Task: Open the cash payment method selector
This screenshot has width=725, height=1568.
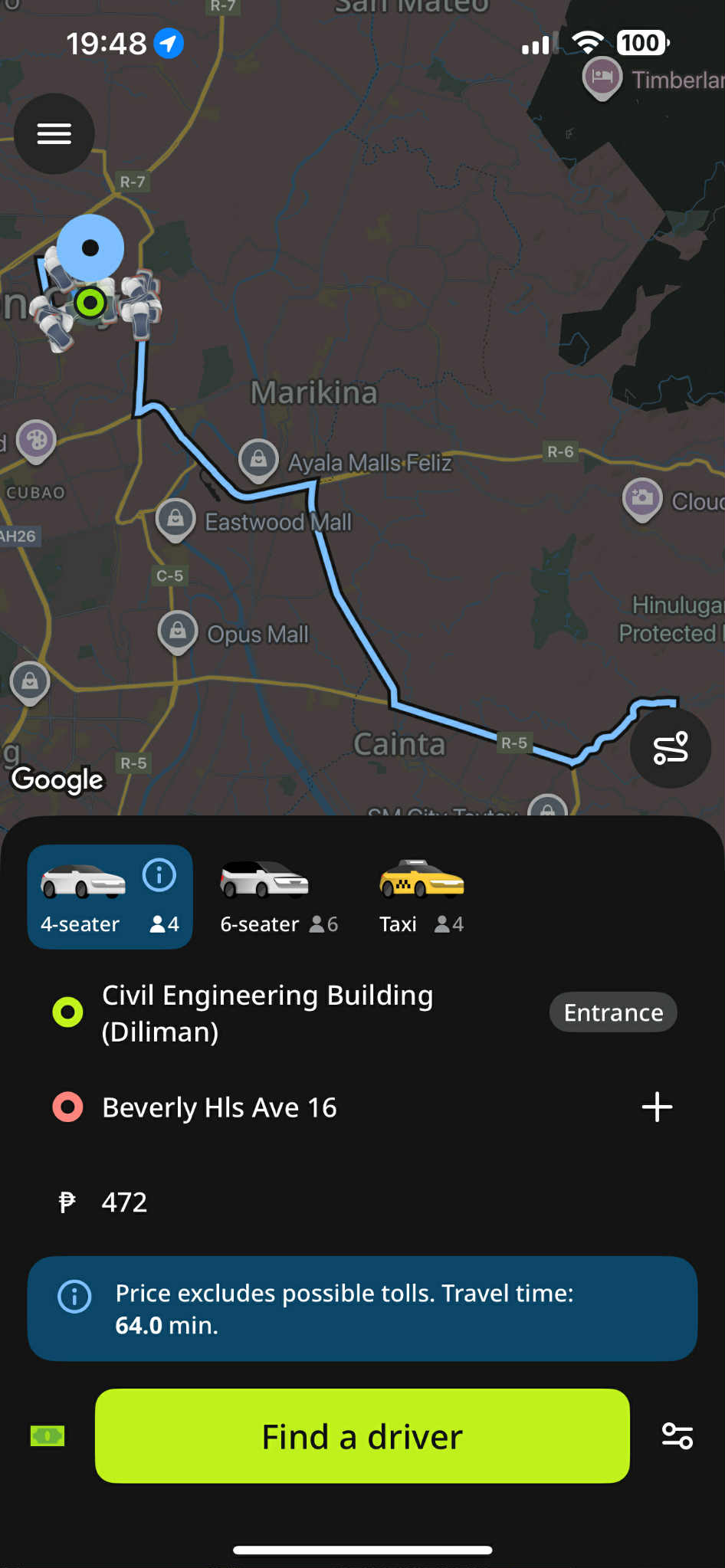Action: tap(48, 1436)
